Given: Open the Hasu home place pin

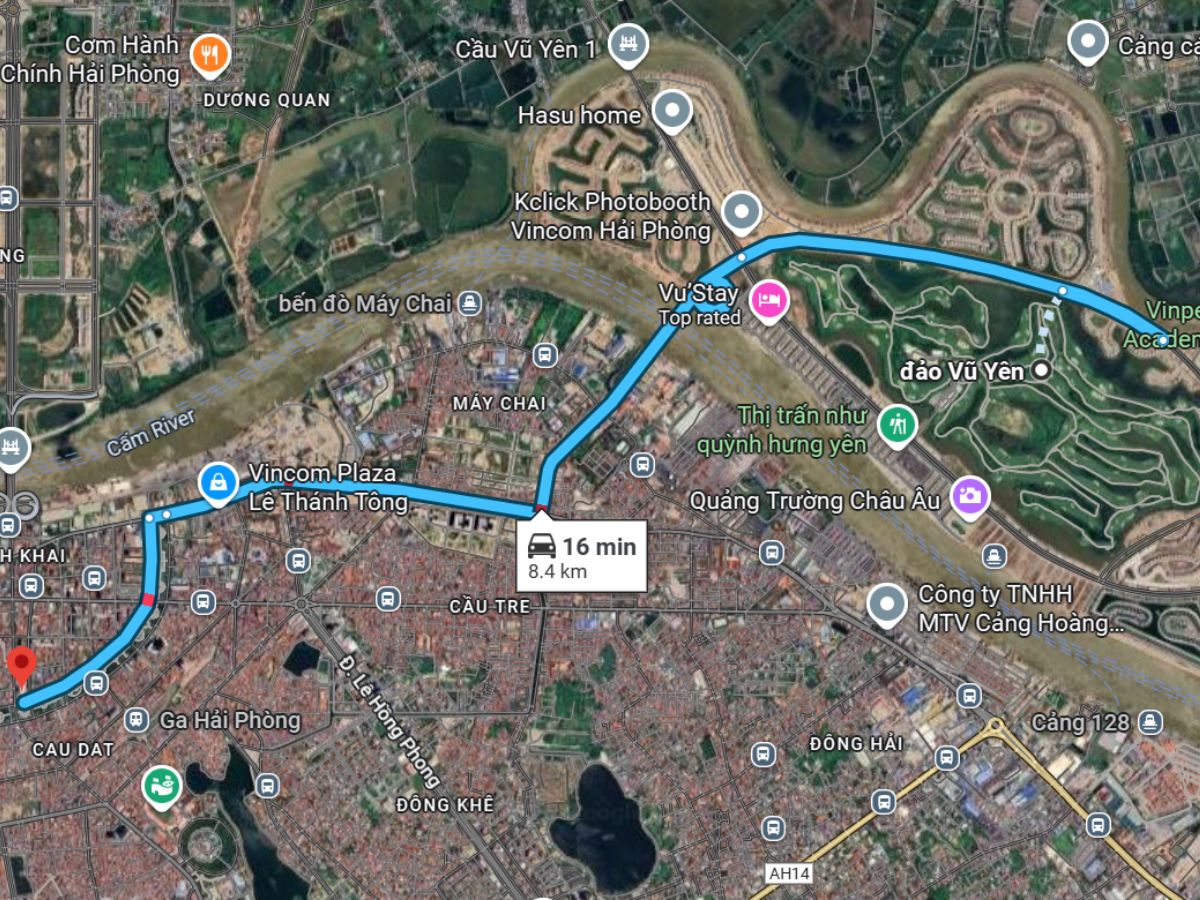Looking at the screenshot, I should click(x=673, y=112).
